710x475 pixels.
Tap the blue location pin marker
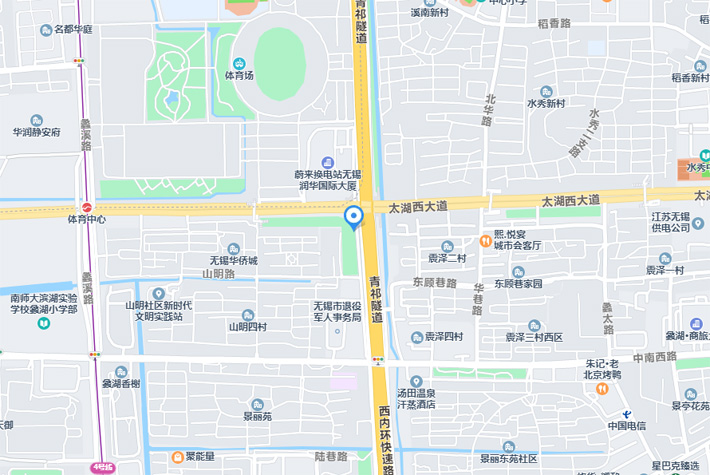click(x=353, y=216)
